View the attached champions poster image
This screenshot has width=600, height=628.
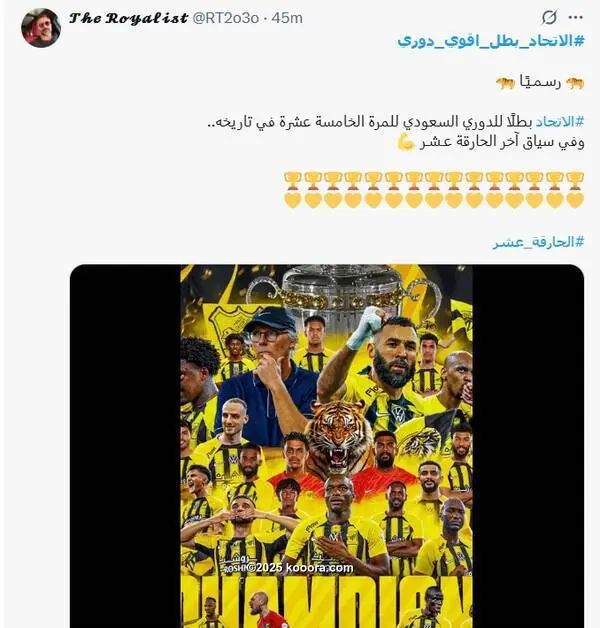tap(326, 445)
